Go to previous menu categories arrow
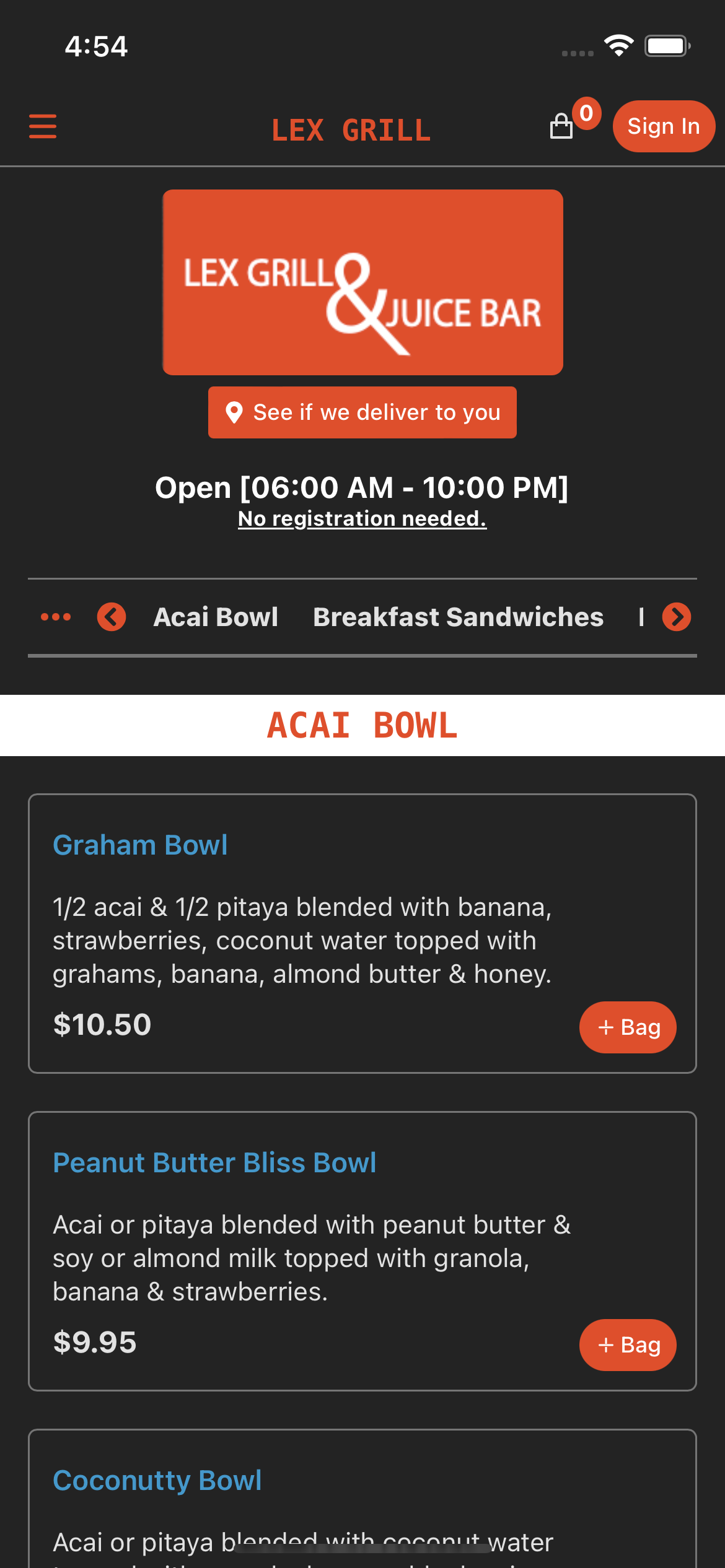This screenshot has height=1568, width=725. pyautogui.click(x=112, y=617)
